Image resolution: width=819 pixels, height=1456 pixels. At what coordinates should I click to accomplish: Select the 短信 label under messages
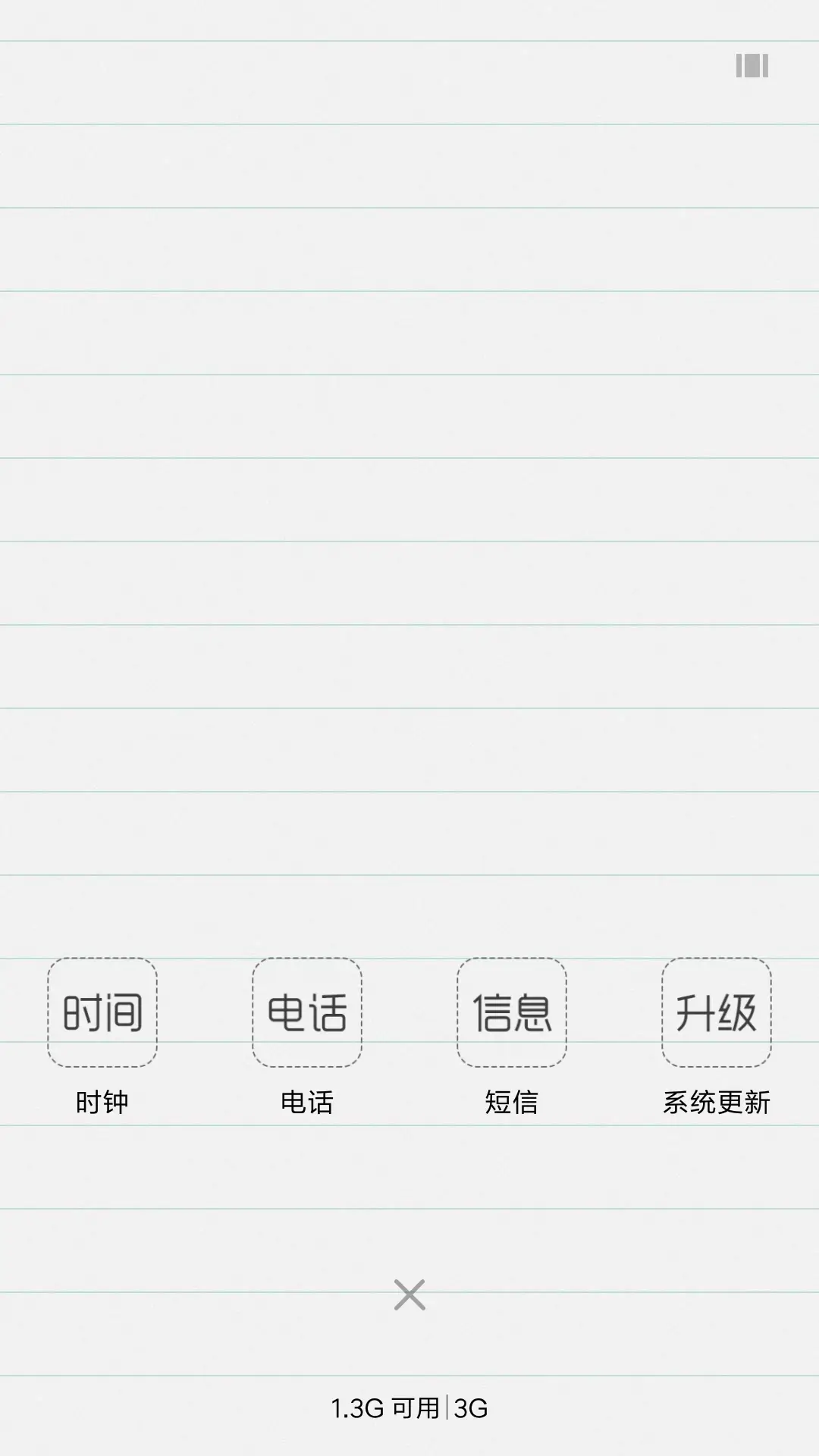click(510, 1103)
